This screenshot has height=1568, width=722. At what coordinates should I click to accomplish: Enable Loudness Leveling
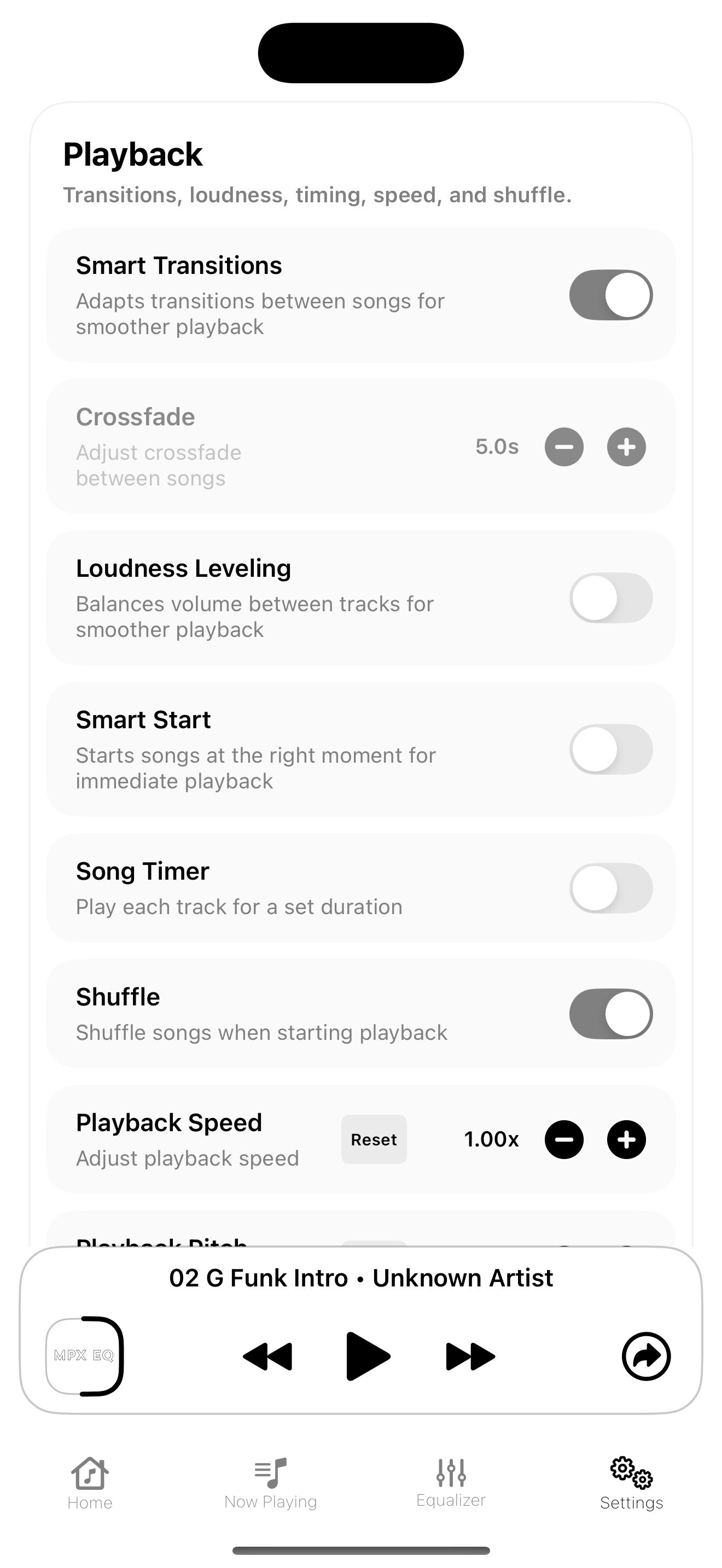click(610, 598)
